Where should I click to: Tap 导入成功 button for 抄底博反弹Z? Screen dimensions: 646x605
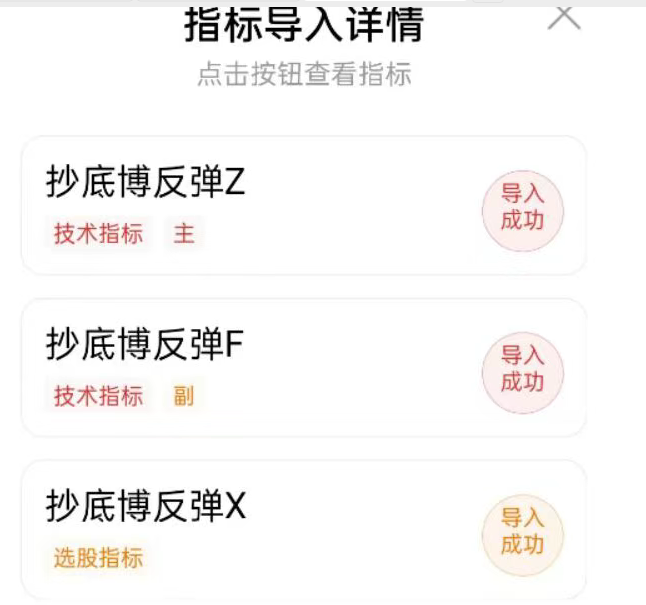coord(522,207)
